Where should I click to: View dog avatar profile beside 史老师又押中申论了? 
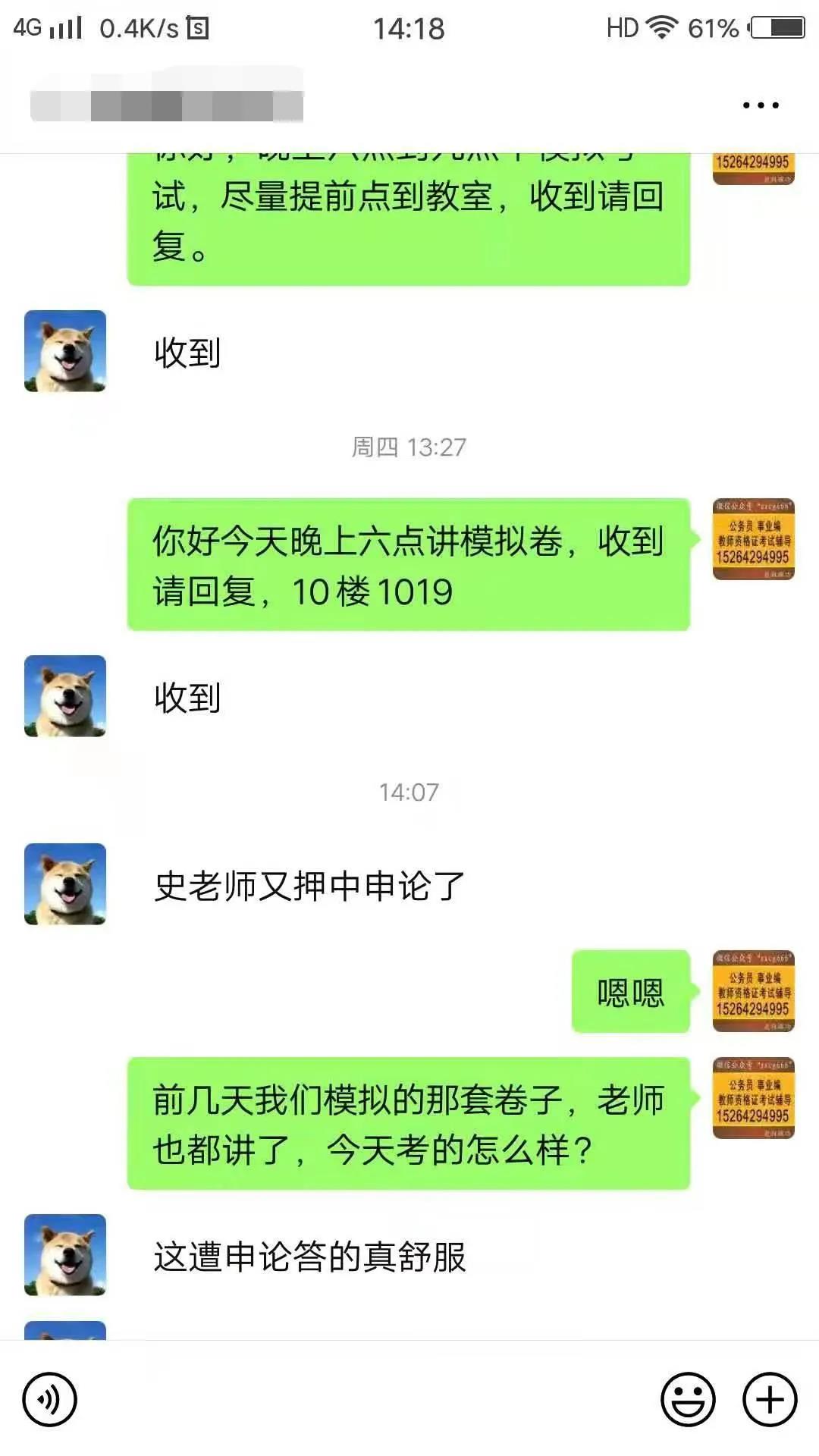coord(65,884)
